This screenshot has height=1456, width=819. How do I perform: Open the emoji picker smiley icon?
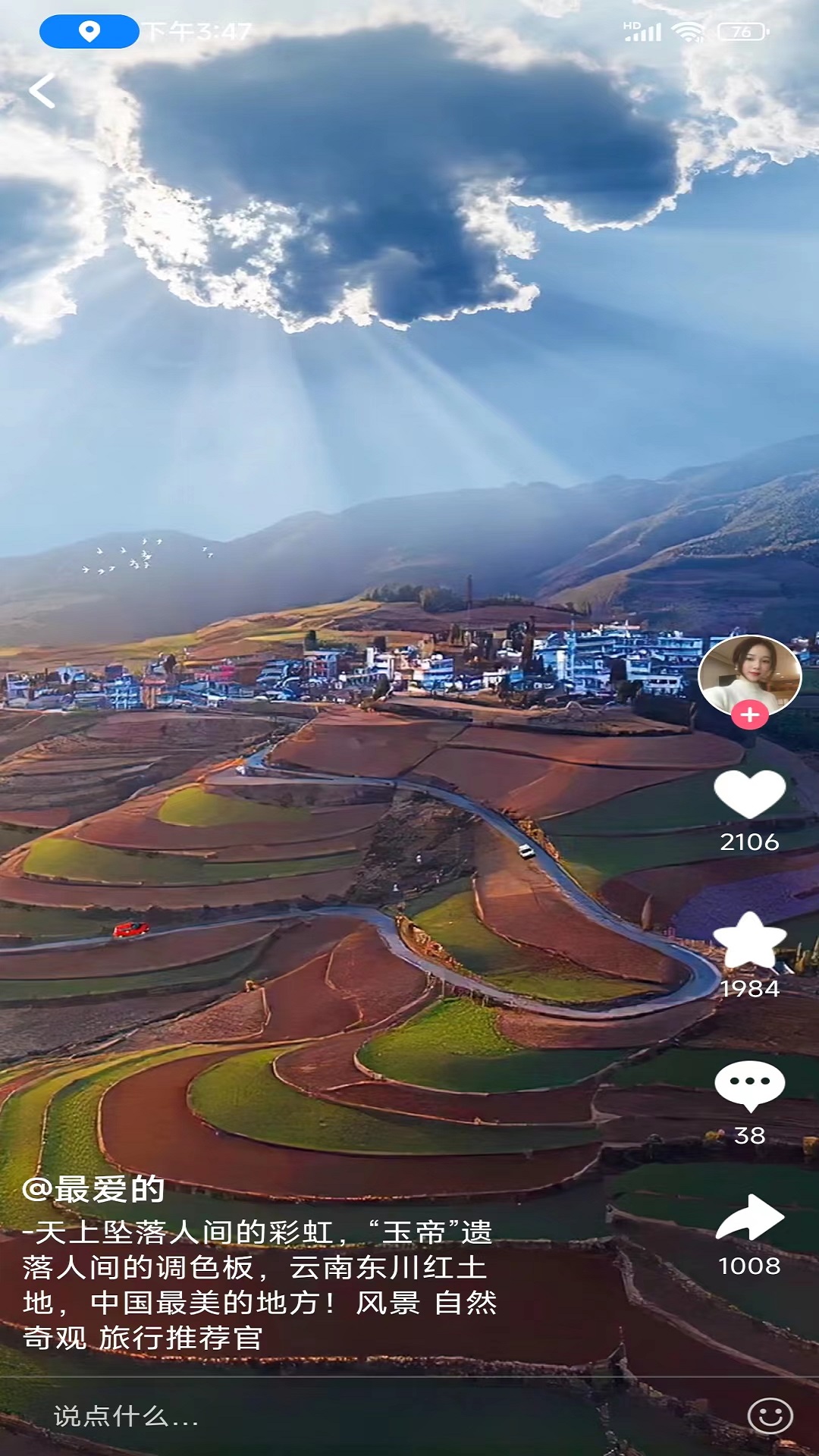point(770,1416)
